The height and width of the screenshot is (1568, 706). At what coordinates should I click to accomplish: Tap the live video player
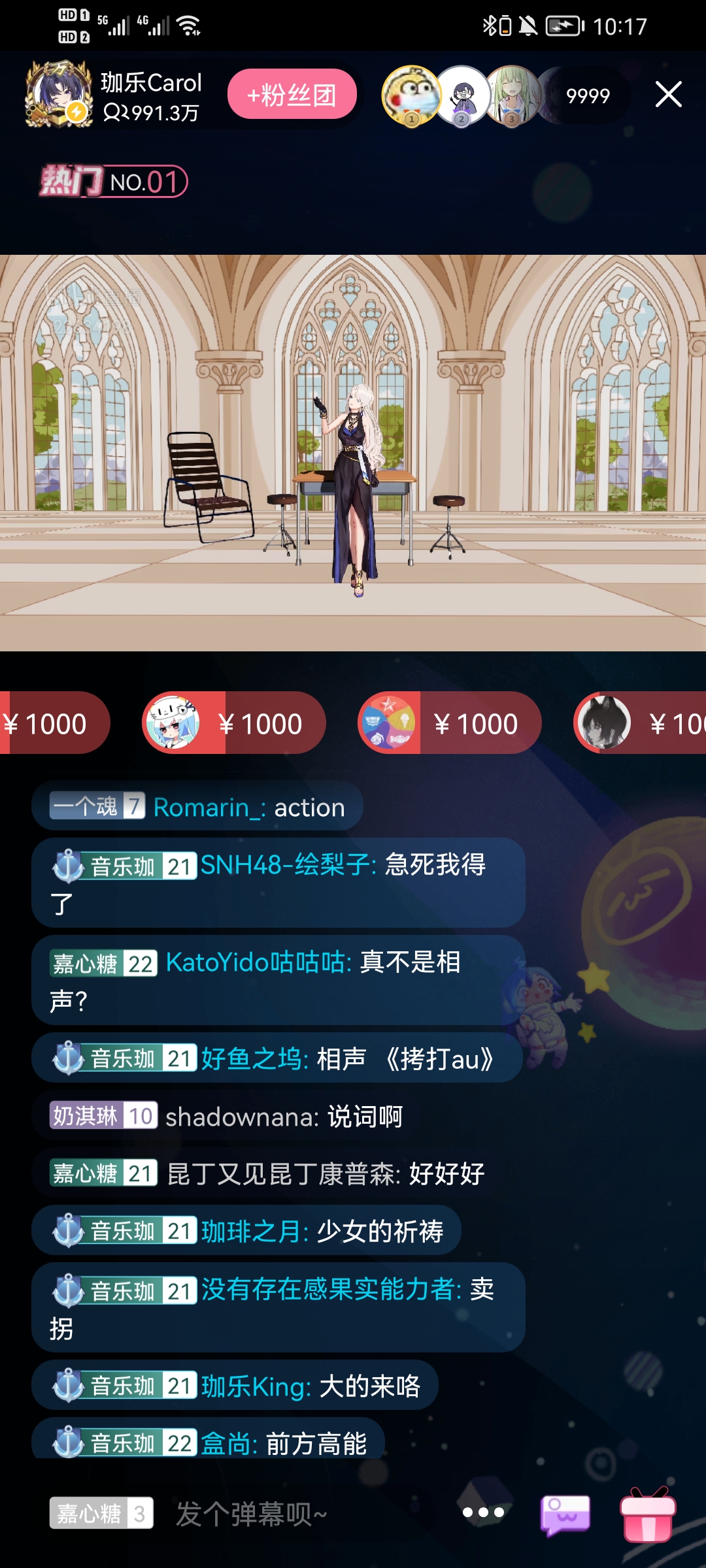click(x=353, y=452)
